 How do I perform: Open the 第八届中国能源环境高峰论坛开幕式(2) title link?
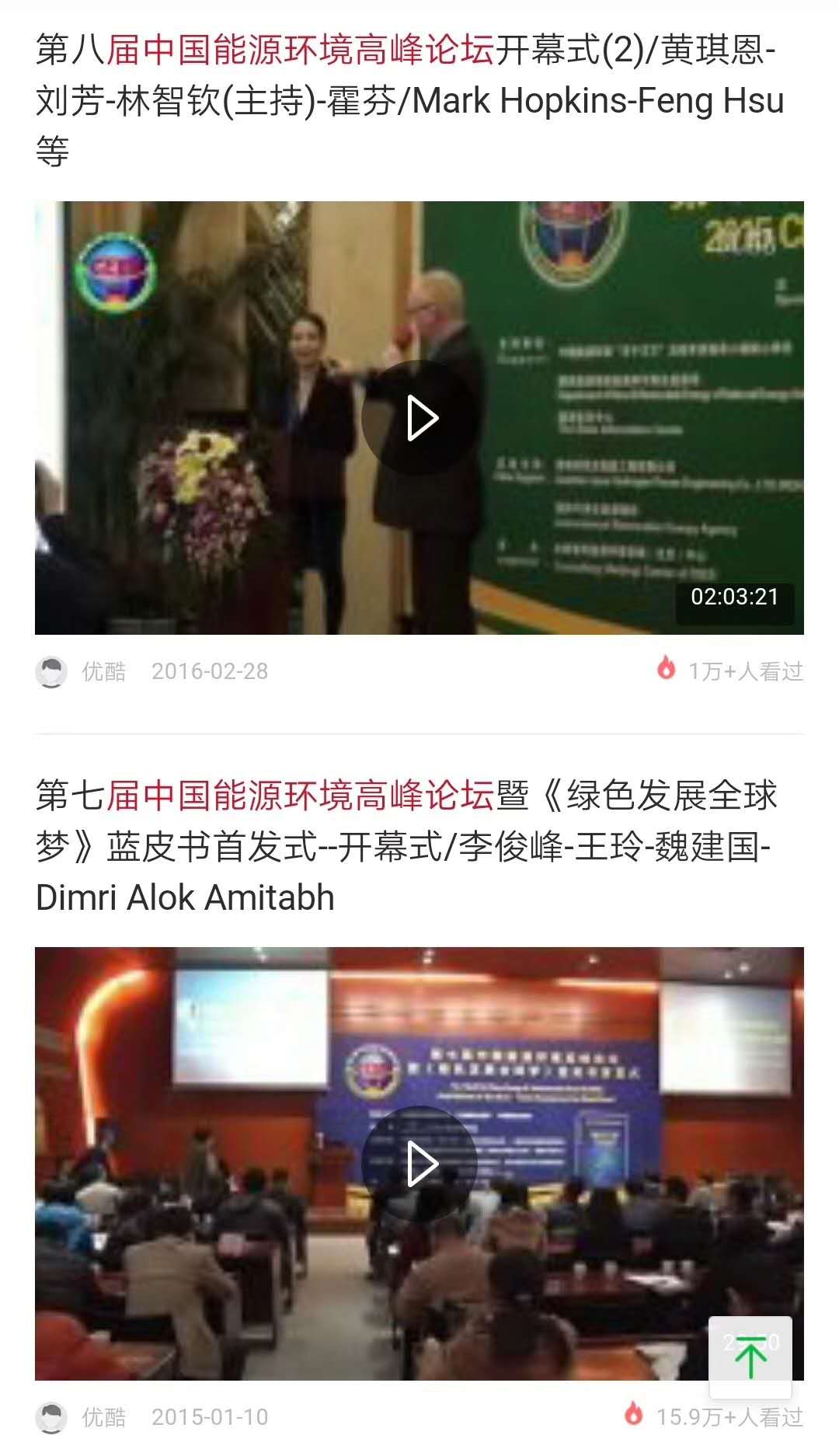tap(409, 100)
